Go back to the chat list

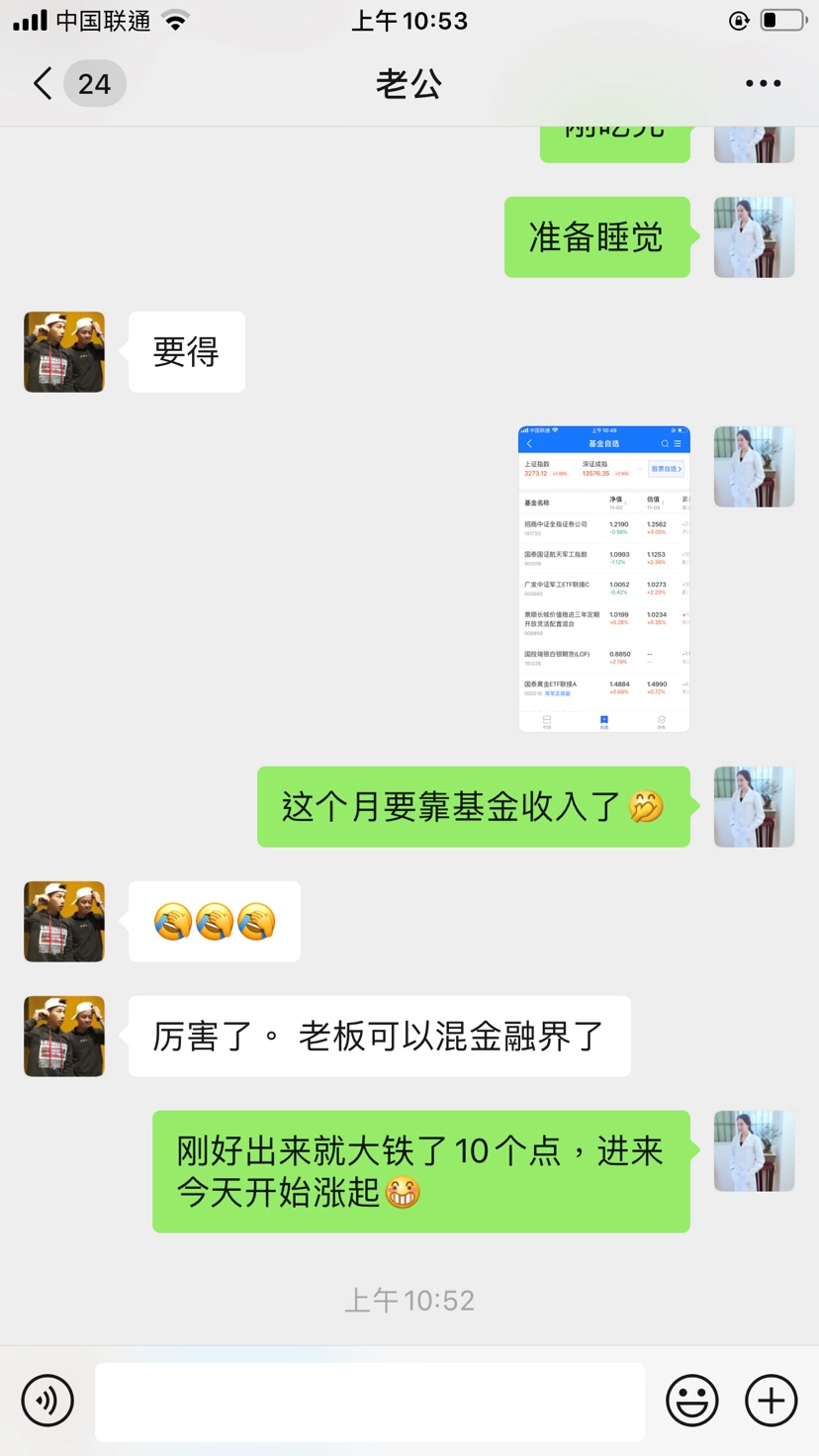coord(44,84)
